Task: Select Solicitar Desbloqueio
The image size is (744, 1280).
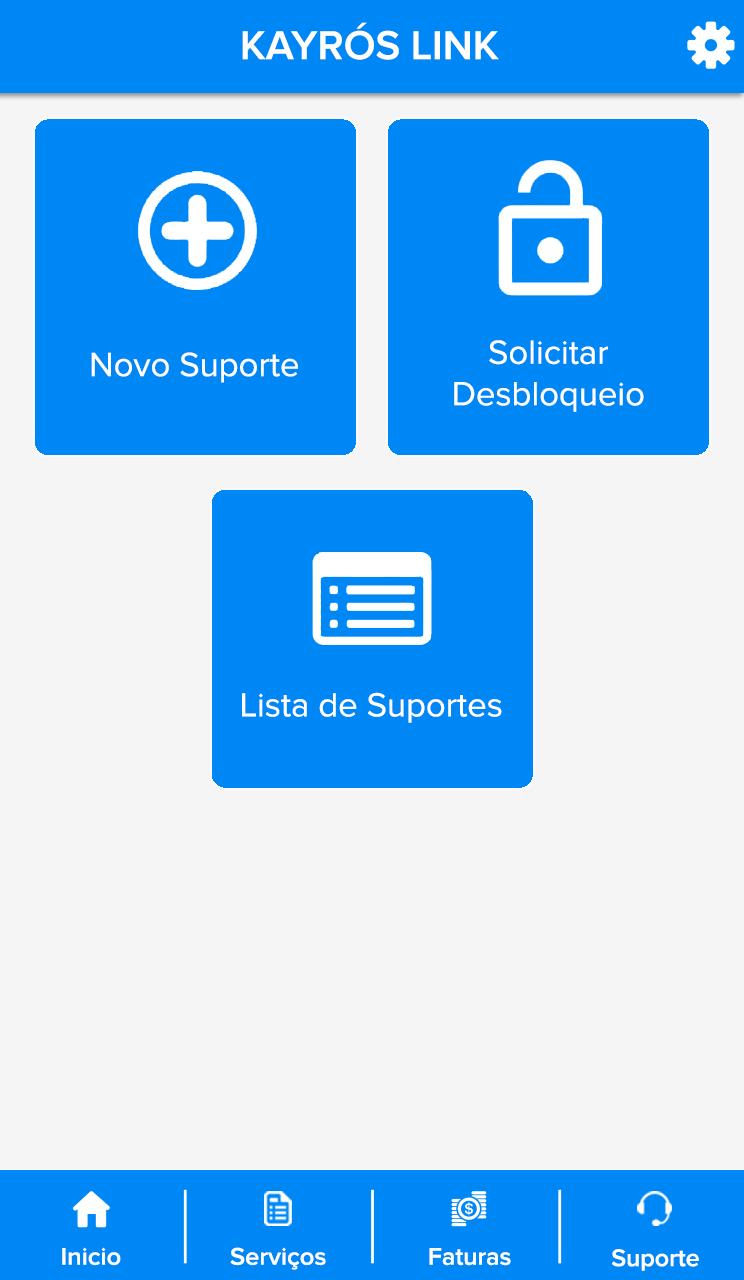Action: pyautogui.click(x=548, y=287)
